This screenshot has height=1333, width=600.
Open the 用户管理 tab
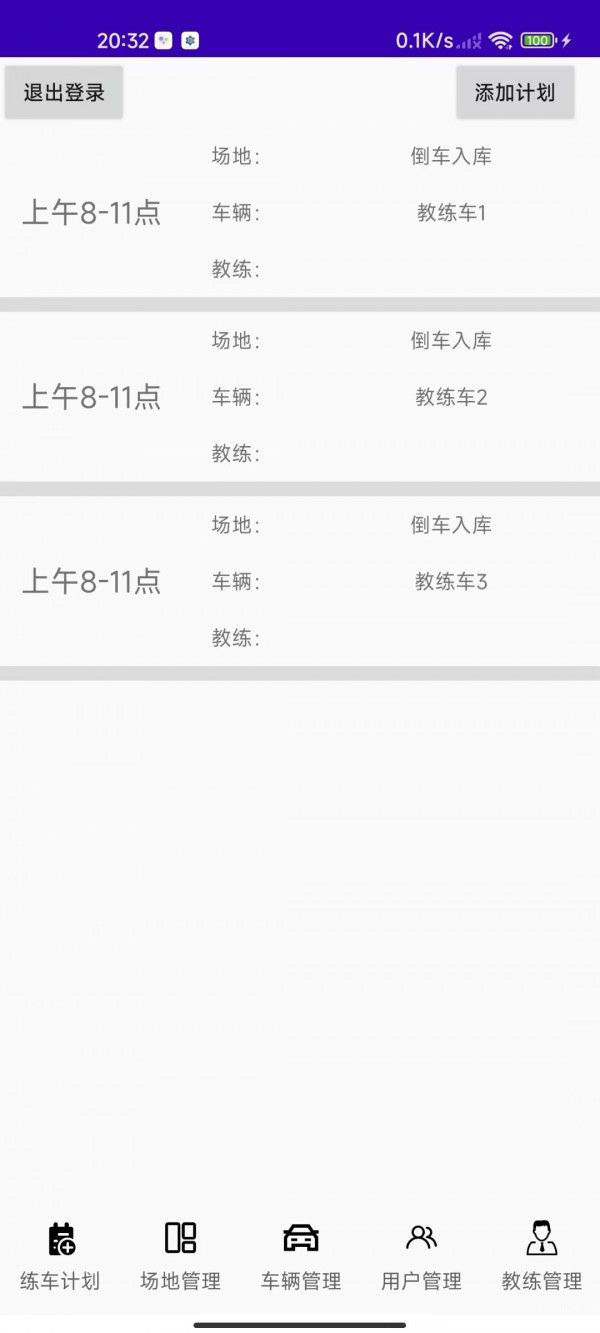tap(421, 1256)
